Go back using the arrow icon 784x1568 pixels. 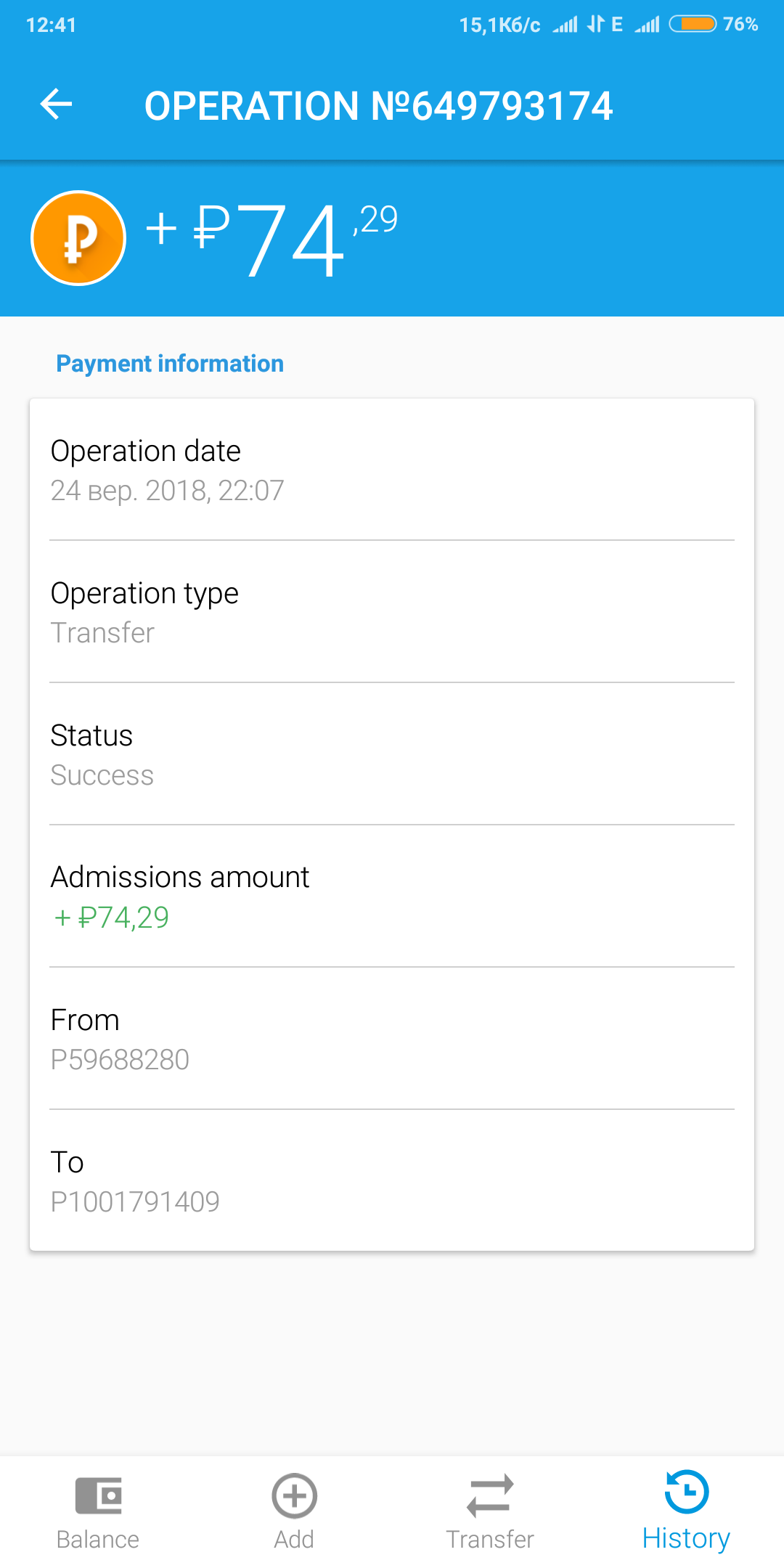click(56, 105)
